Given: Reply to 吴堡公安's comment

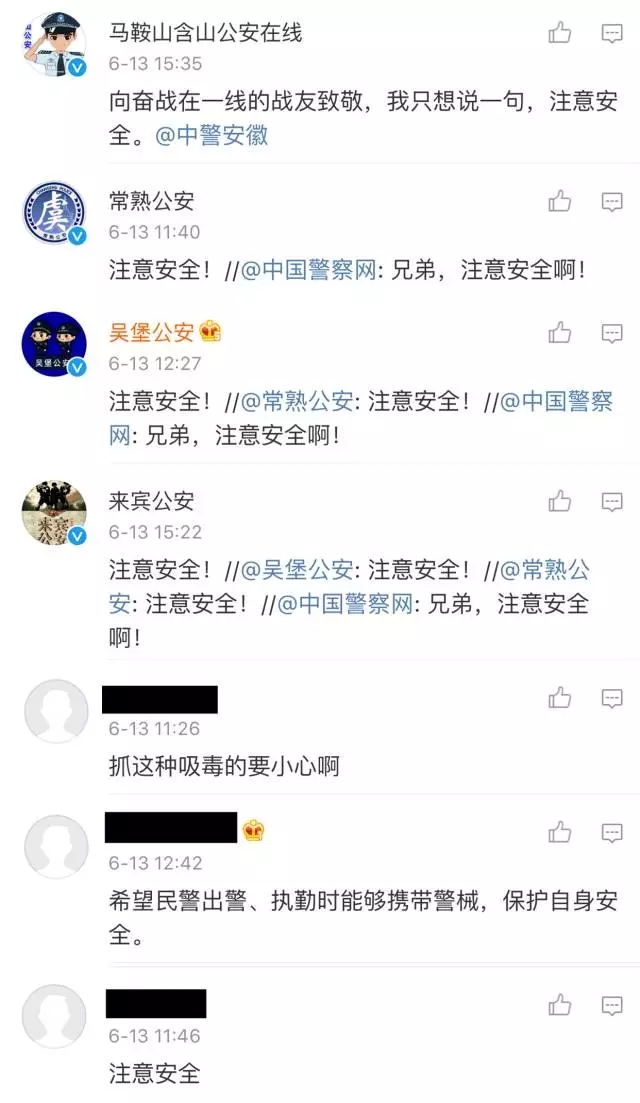Looking at the screenshot, I should 612,332.
